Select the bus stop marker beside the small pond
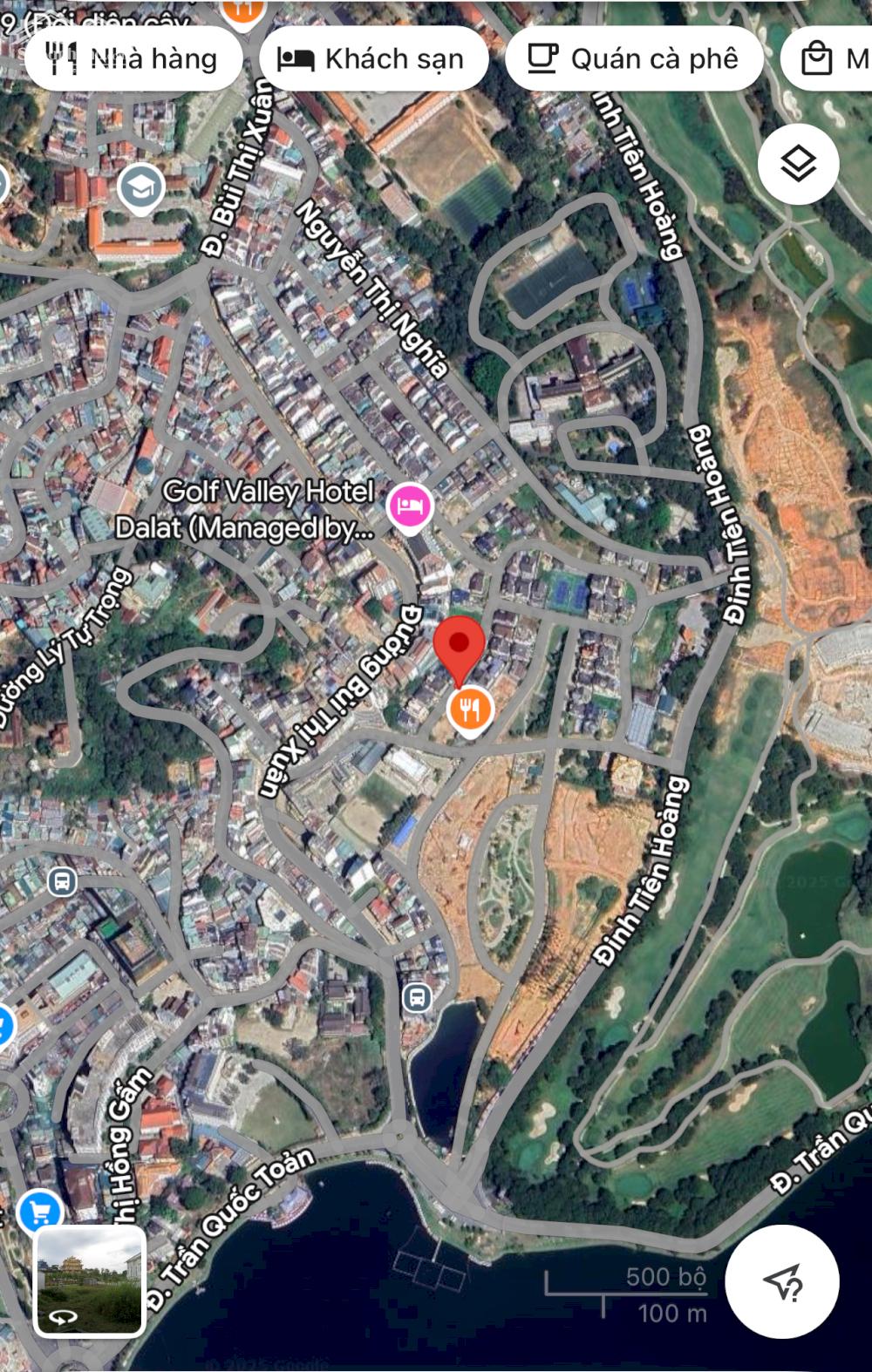This screenshot has height=1372, width=872. 417,996
